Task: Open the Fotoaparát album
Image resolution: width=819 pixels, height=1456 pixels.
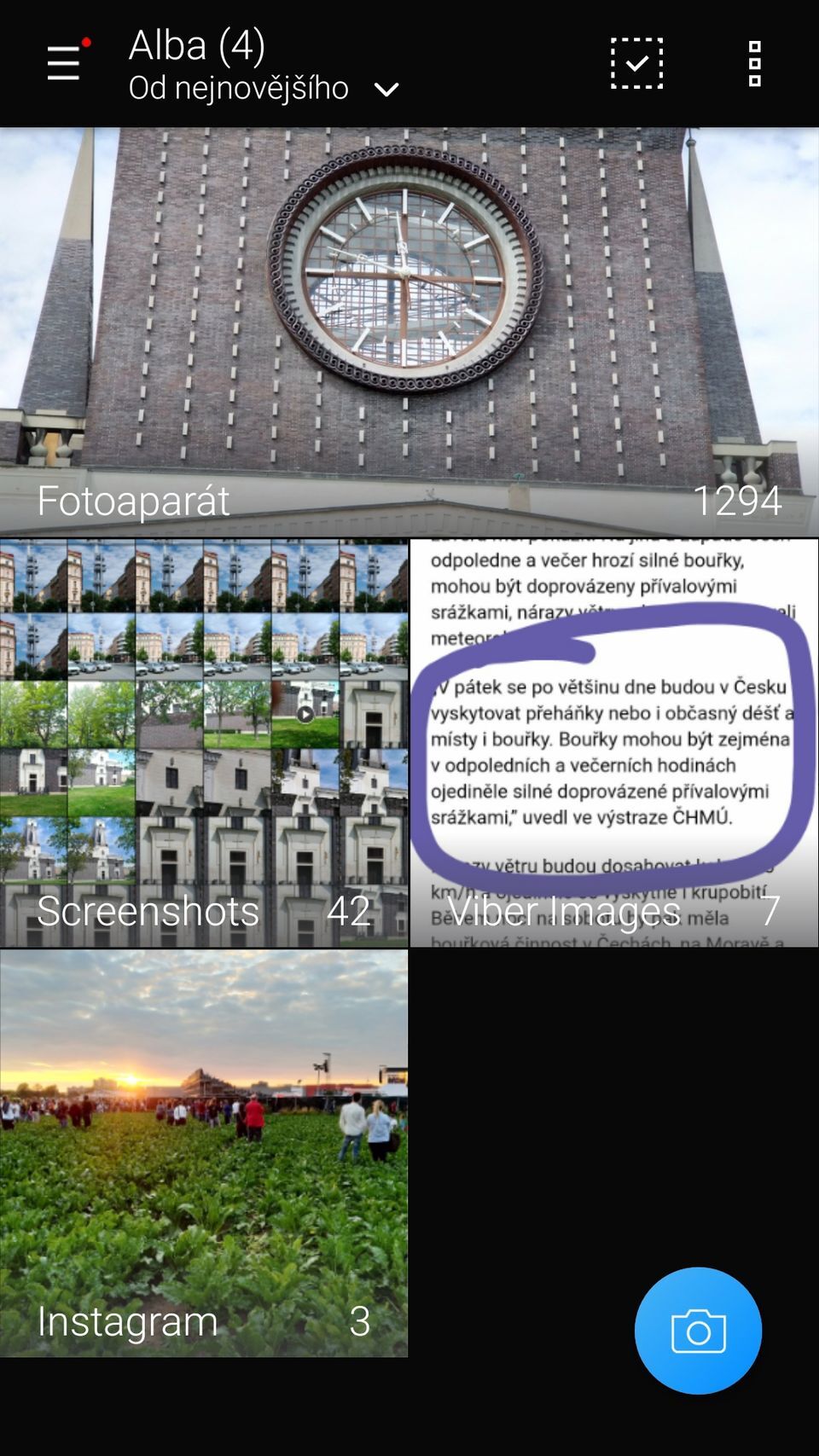Action: point(409,331)
